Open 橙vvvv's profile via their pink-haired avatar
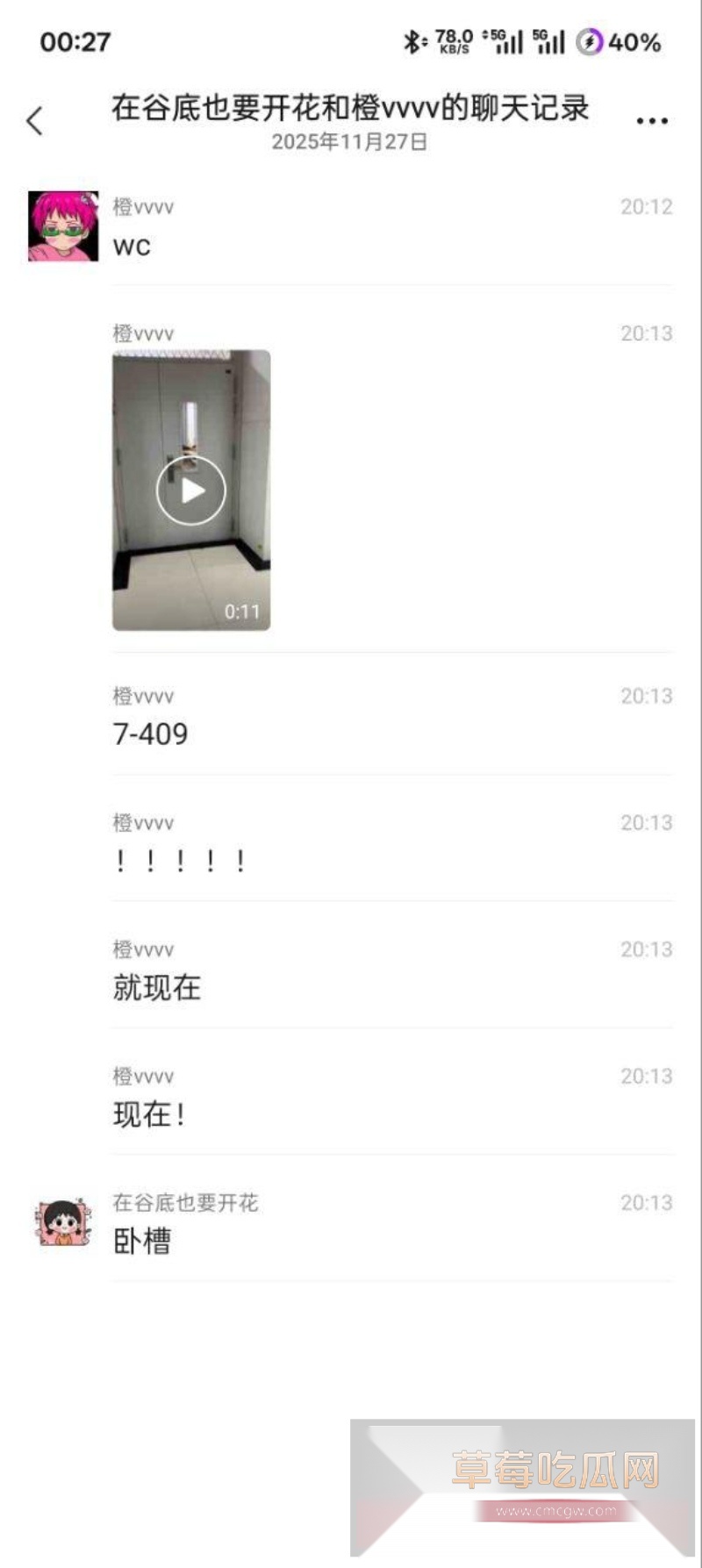This screenshot has width=702, height=1568. (x=60, y=224)
